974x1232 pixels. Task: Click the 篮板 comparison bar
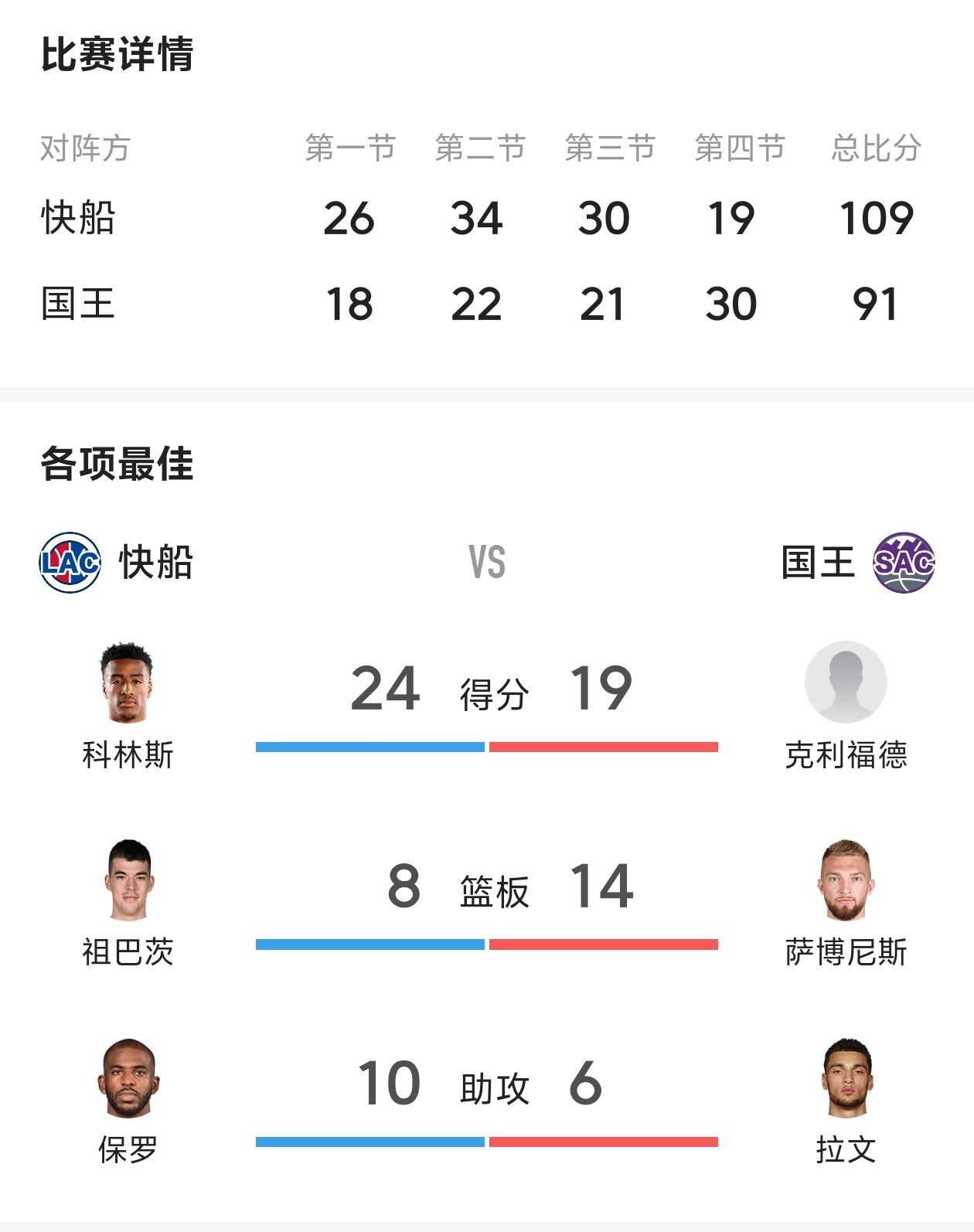click(487, 944)
